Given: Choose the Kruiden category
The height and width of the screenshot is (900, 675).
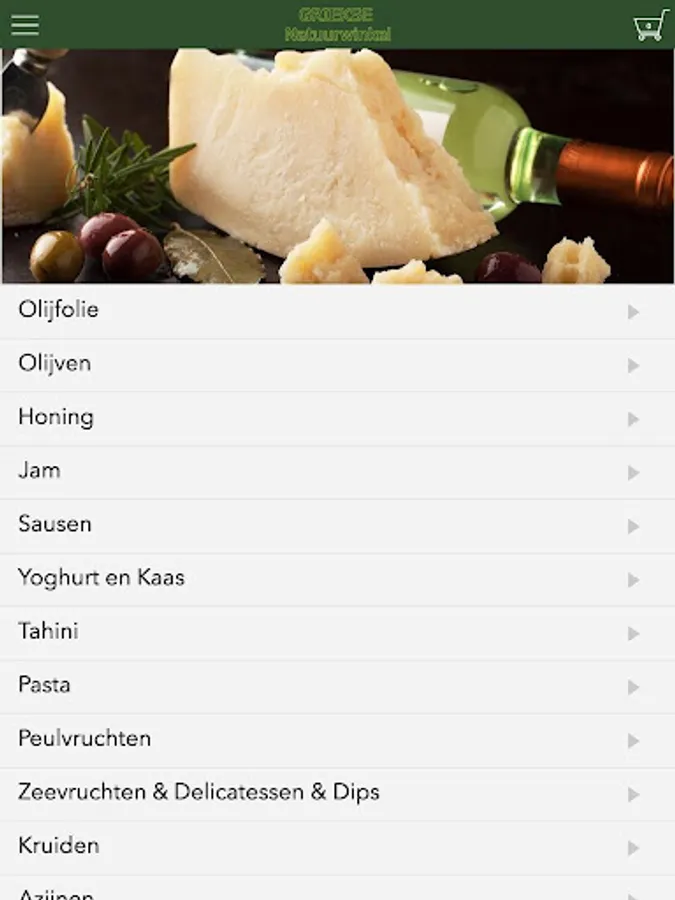Looking at the screenshot, I should coord(337,847).
